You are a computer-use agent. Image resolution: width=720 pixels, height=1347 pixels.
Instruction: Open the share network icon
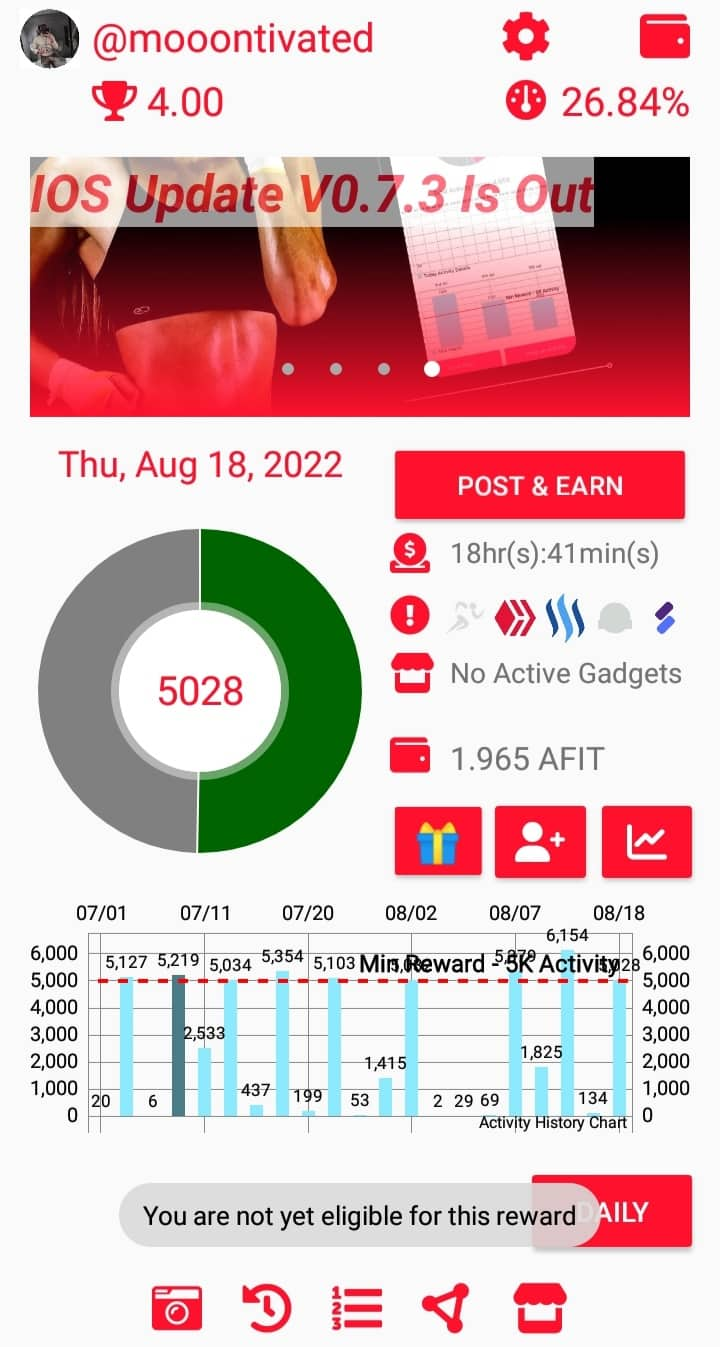446,1306
